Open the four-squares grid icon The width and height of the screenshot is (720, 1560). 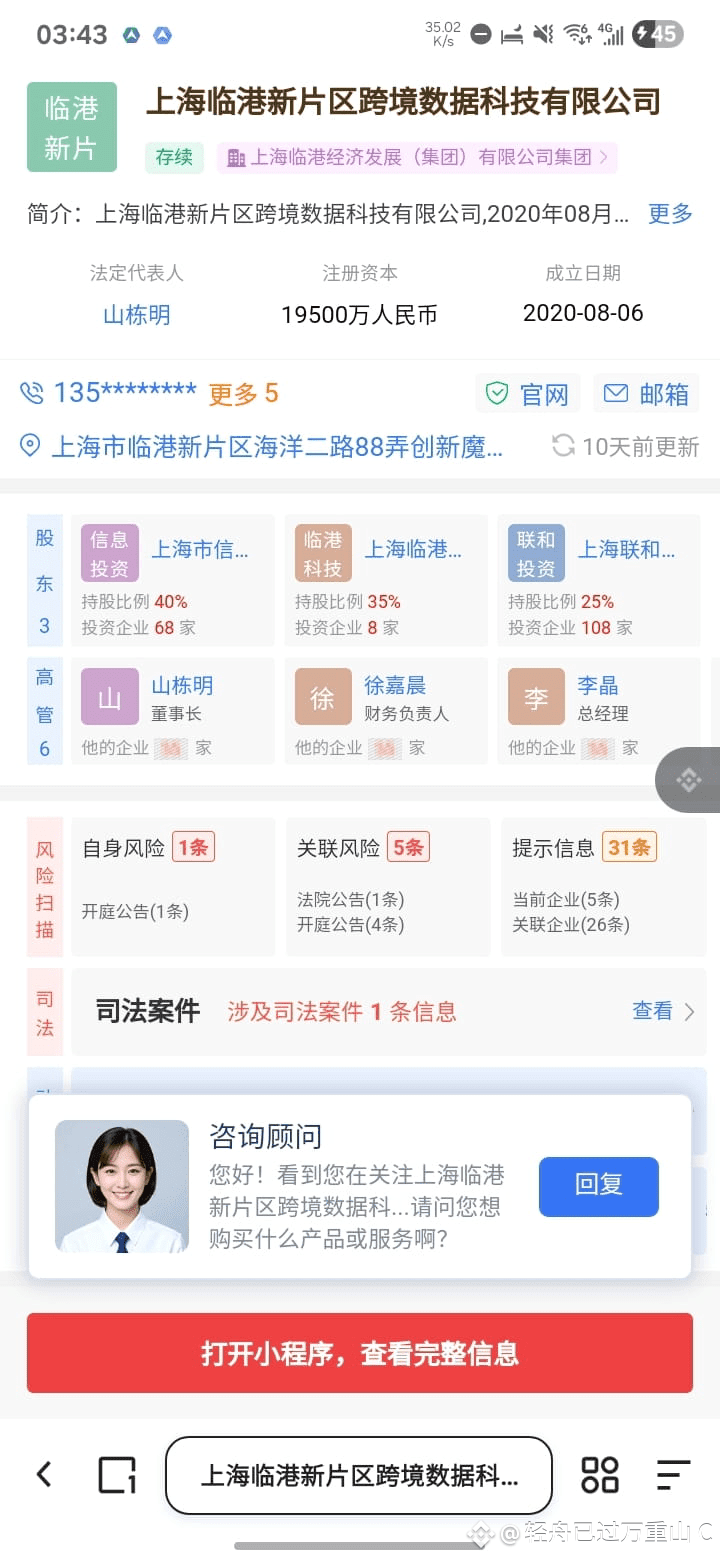599,1475
